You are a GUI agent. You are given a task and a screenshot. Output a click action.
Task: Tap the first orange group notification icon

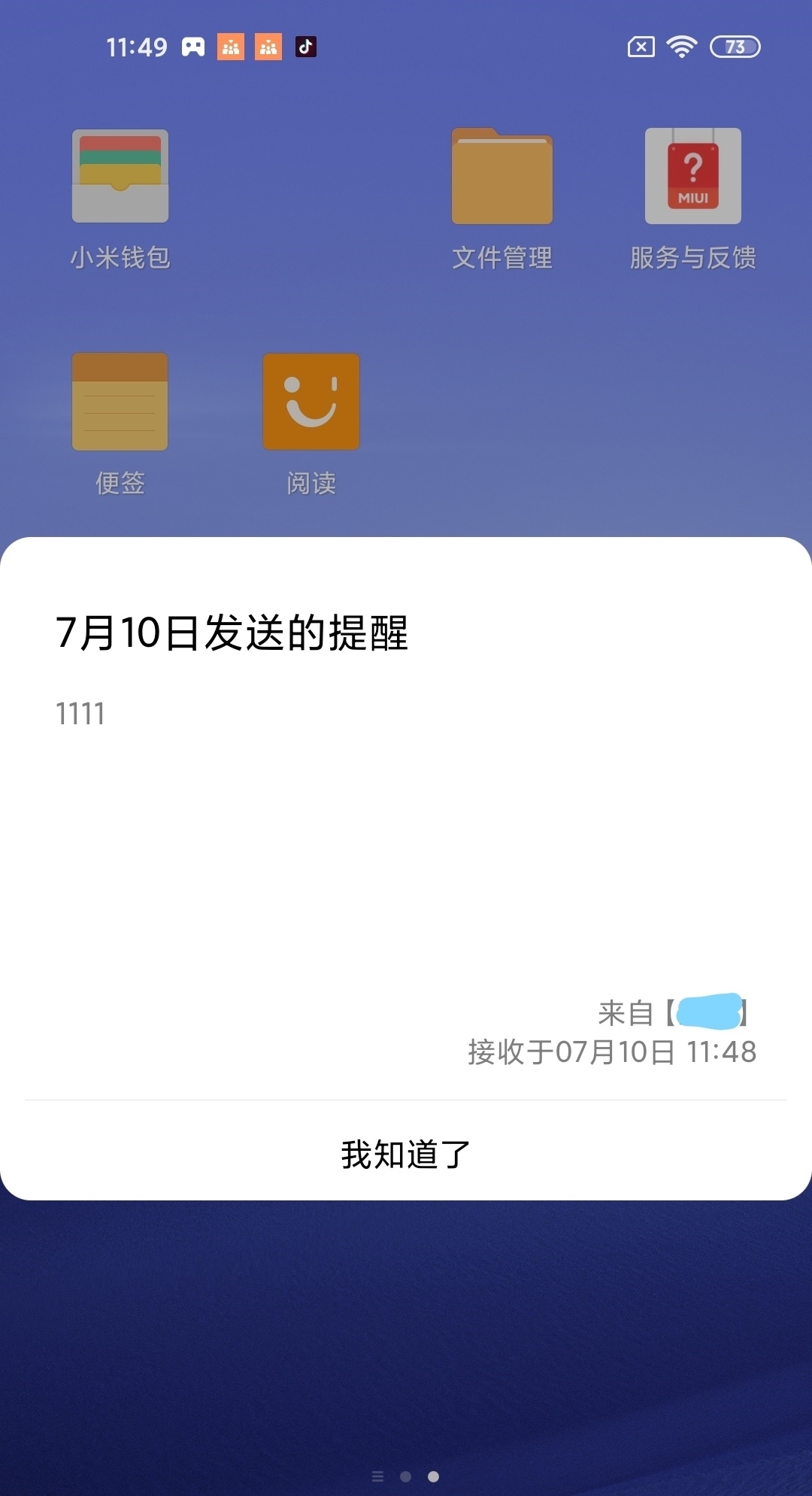point(229,47)
